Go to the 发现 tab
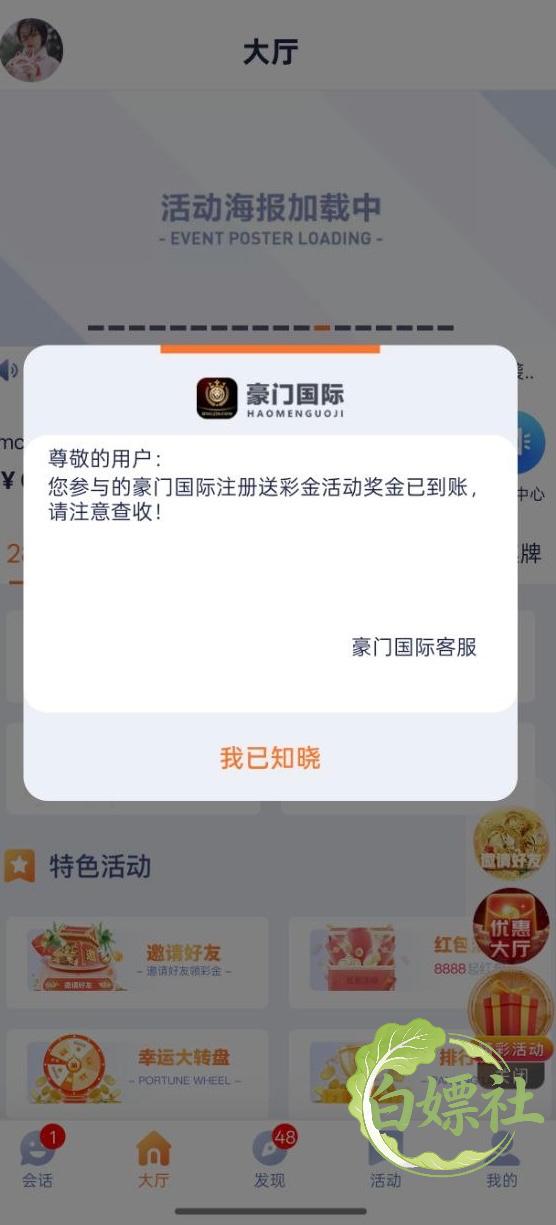The image size is (556, 1225). [270, 1159]
